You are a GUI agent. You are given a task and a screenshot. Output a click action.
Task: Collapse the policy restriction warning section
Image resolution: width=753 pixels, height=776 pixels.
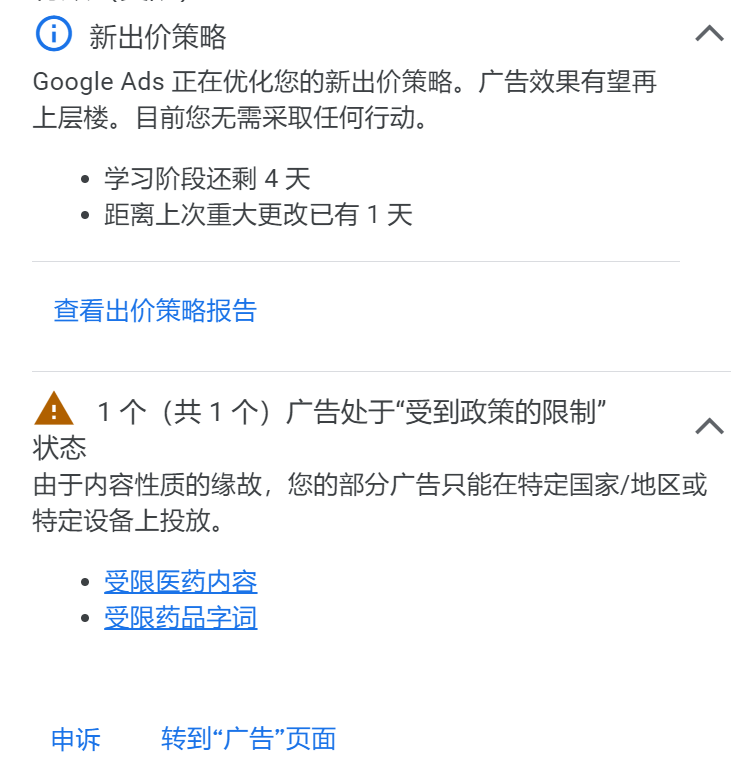click(710, 427)
